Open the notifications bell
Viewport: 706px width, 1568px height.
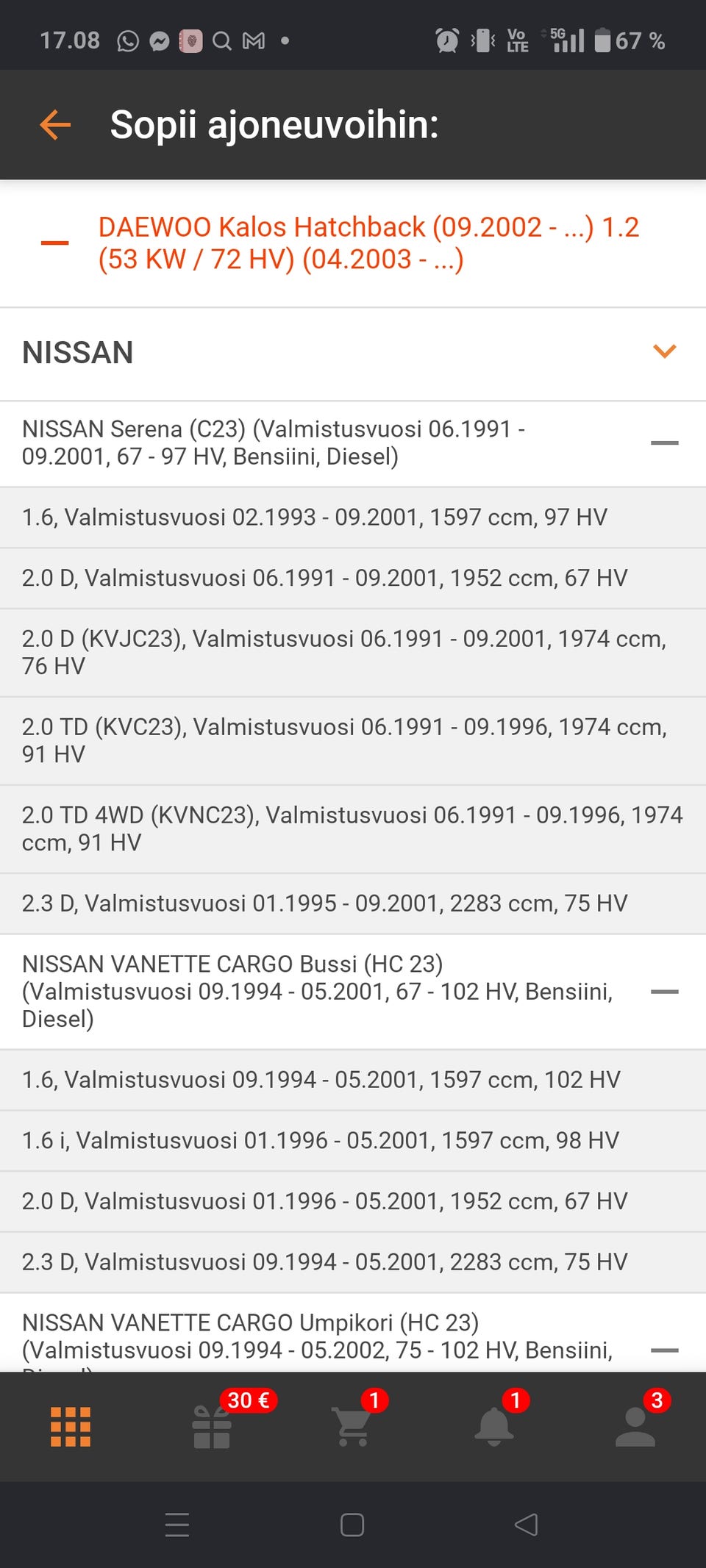494,1427
